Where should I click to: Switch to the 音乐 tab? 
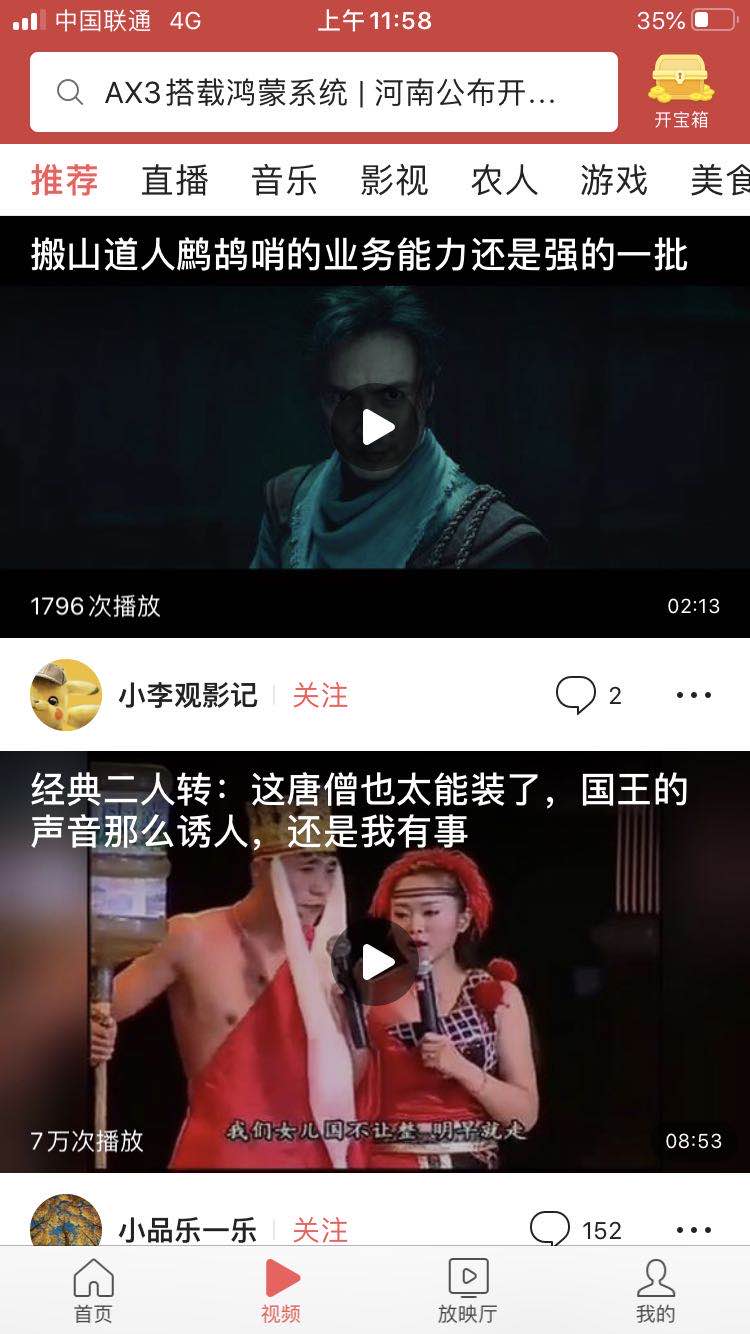284,181
